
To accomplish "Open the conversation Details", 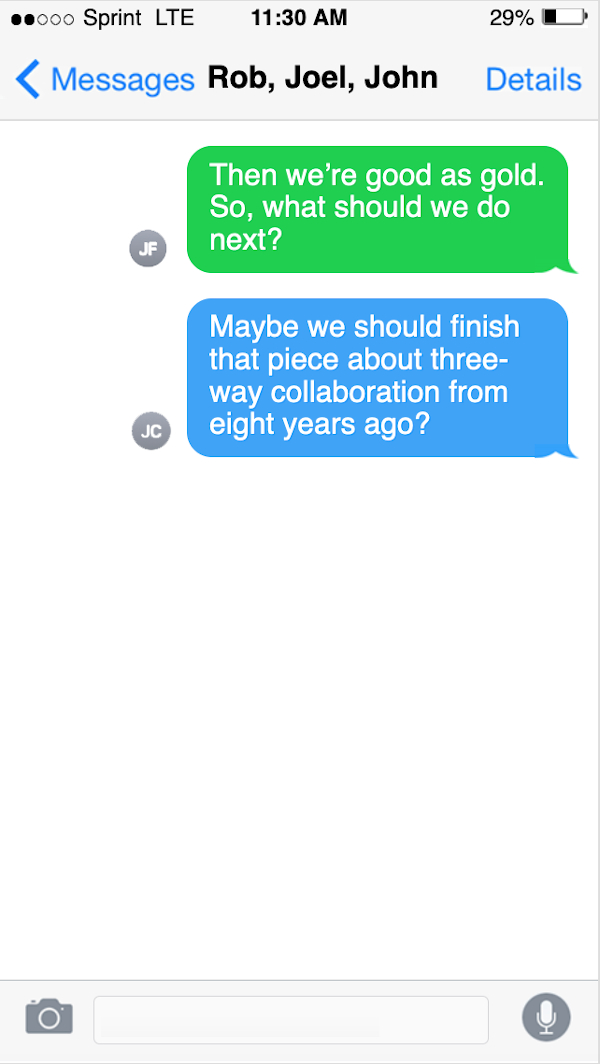I will [533, 79].
